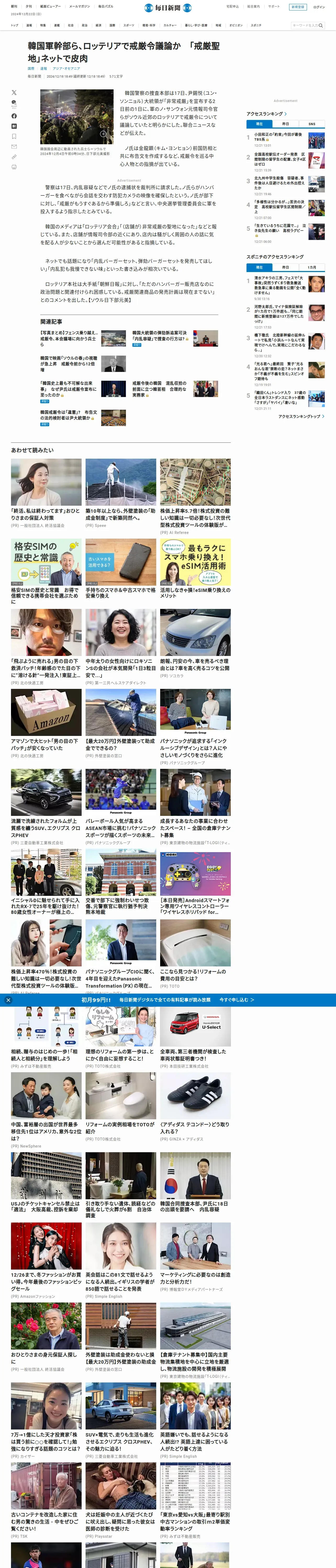Copy the article link
The image size is (336, 1568).
(14, 157)
